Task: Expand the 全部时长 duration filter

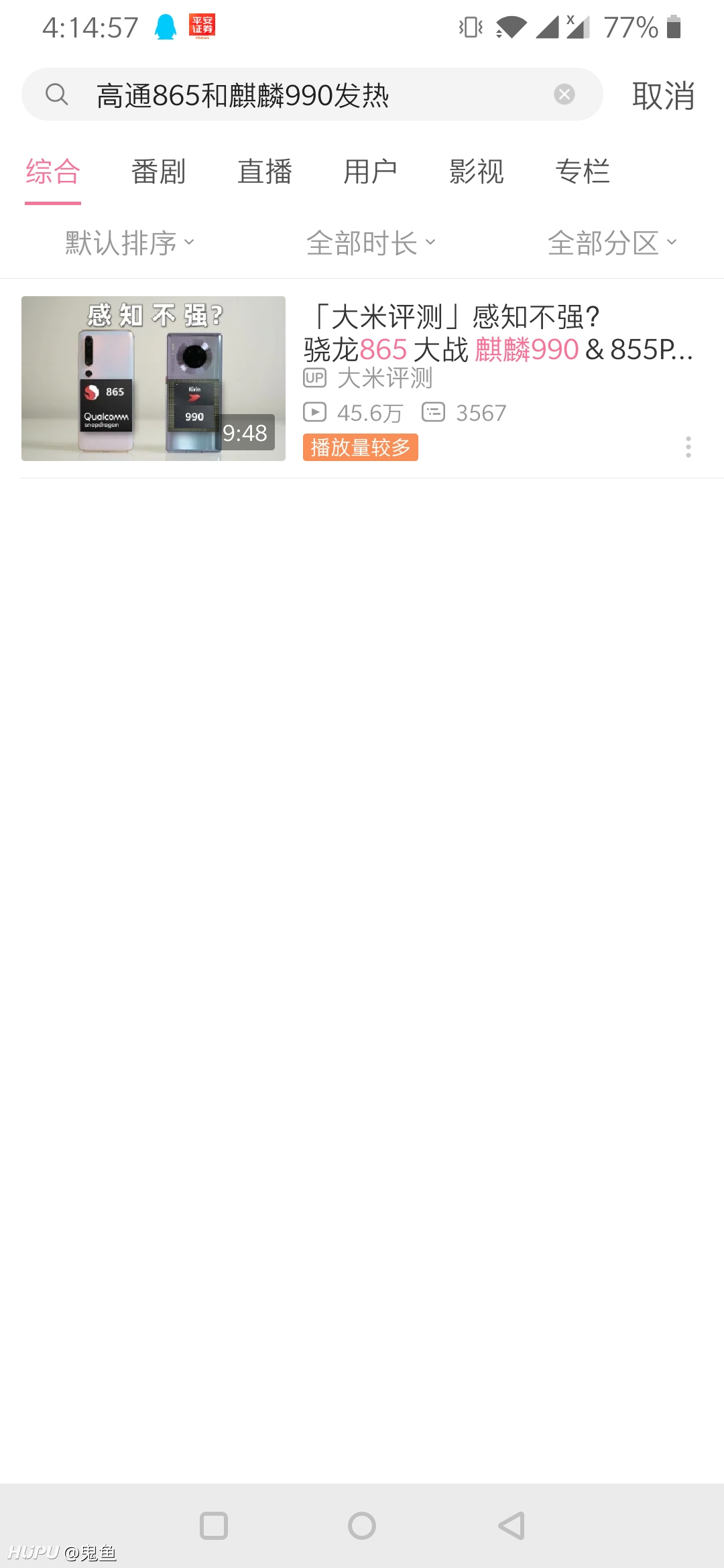Action: pyautogui.click(x=371, y=243)
